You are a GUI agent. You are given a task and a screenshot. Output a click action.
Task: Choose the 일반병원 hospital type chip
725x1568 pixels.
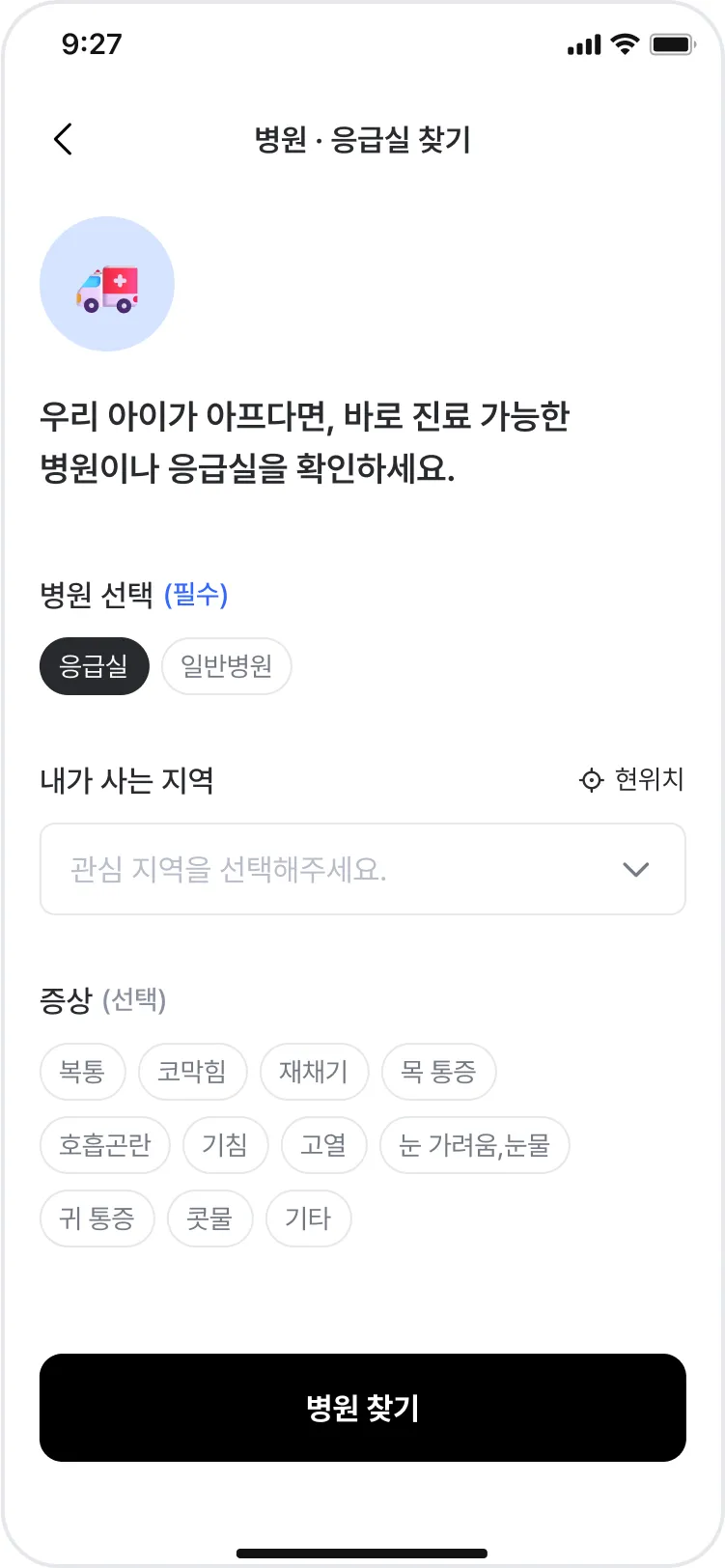[x=226, y=666]
